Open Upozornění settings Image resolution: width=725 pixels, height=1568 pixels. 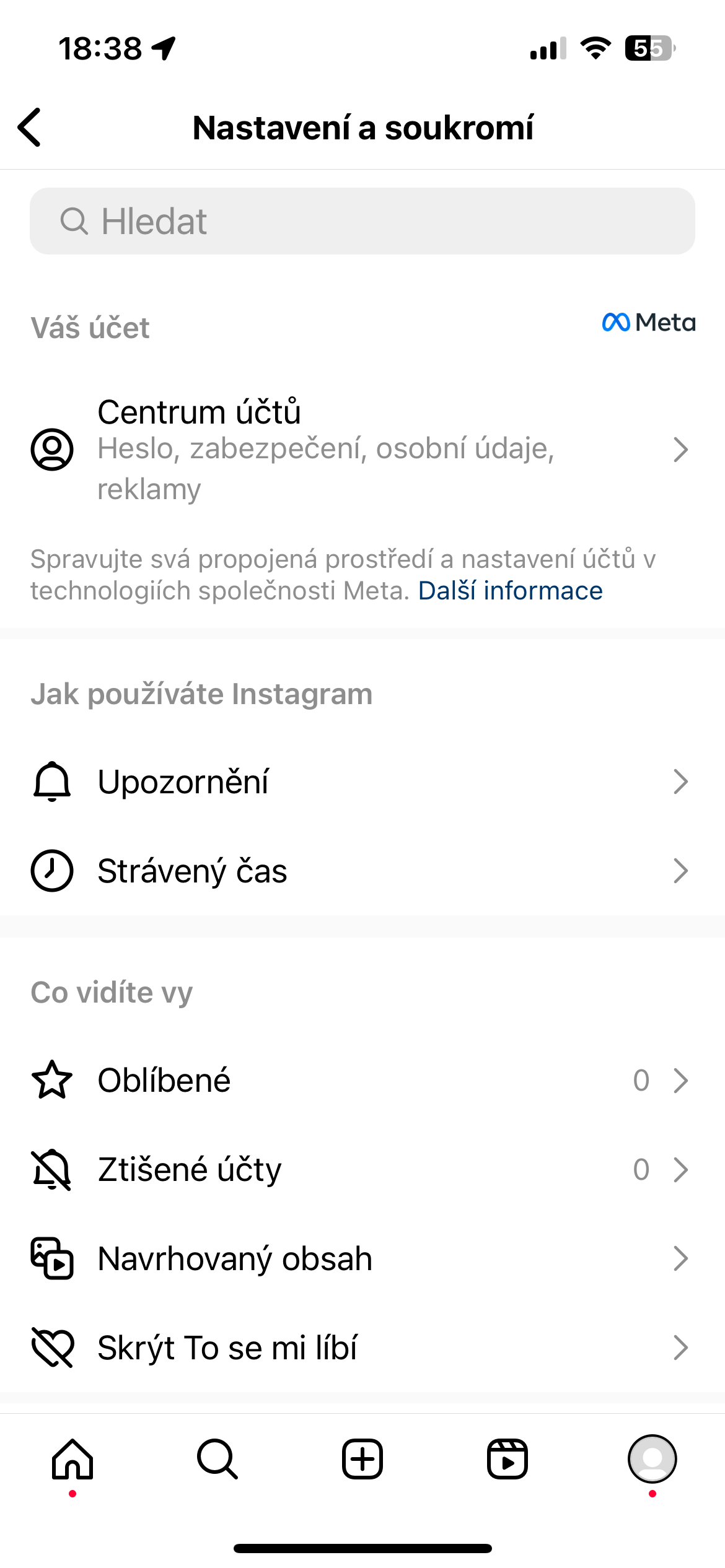[x=362, y=782]
